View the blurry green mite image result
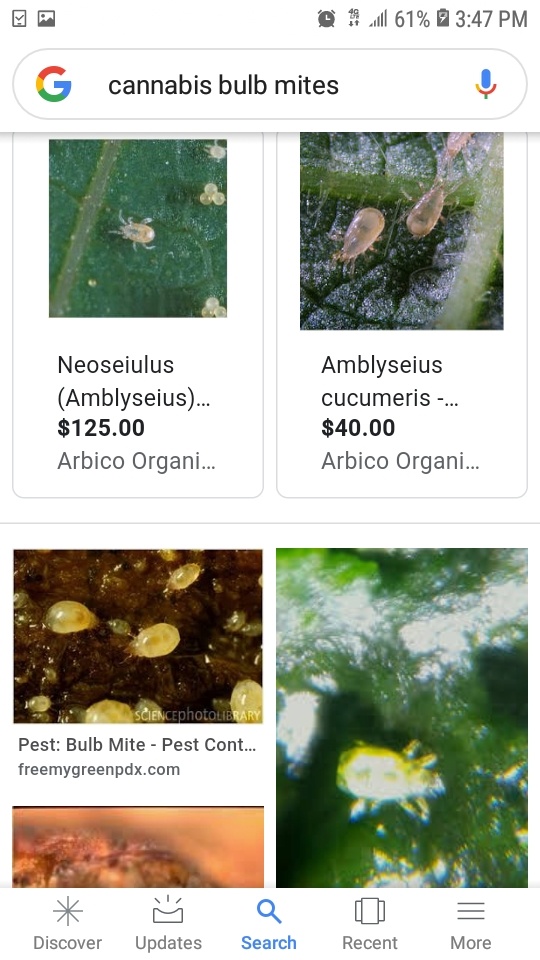The height and width of the screenshot is (960, 540). [x=402, y=718]
